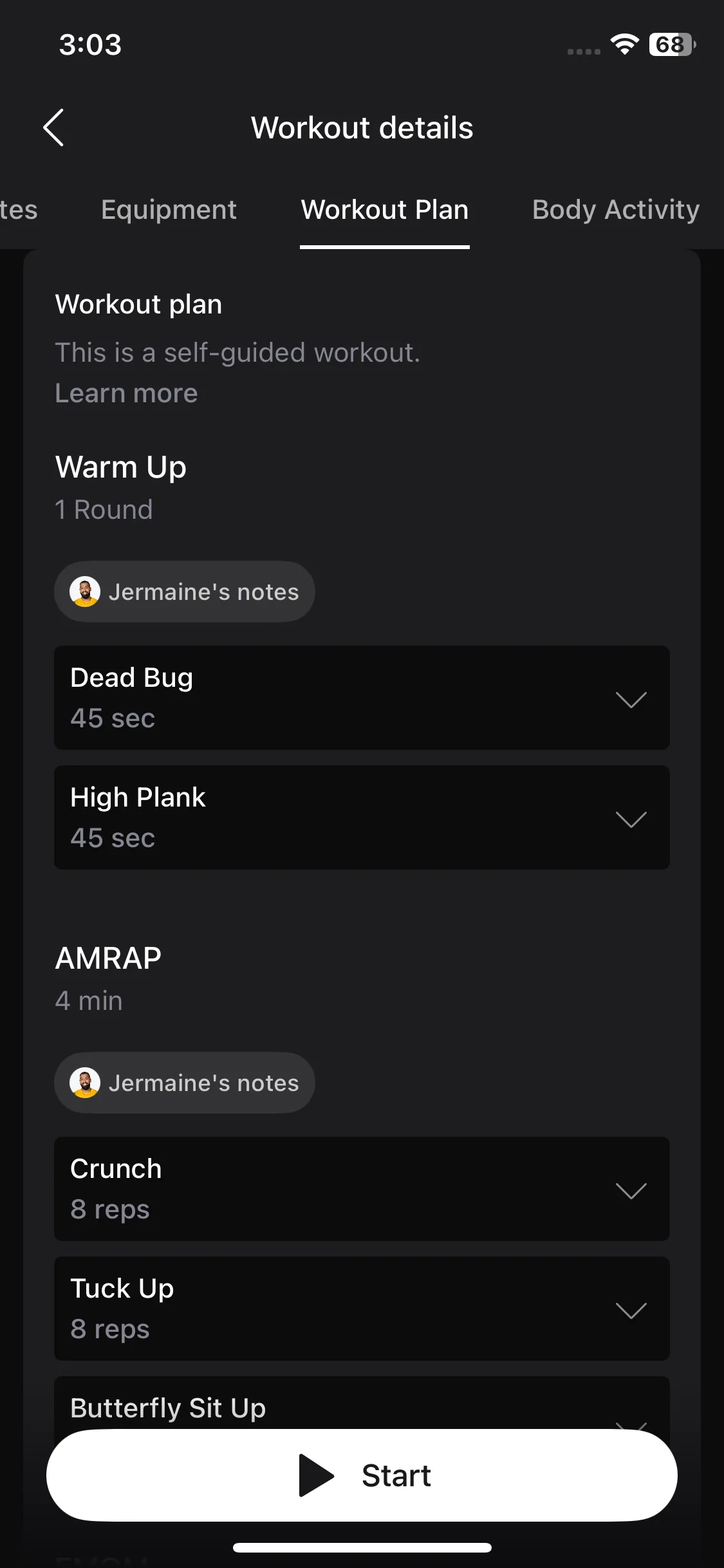This screenshot has width=724, height=1568.
Task: Expand the Butterfly Sit Up exercise
Action: coord(362,1406)
